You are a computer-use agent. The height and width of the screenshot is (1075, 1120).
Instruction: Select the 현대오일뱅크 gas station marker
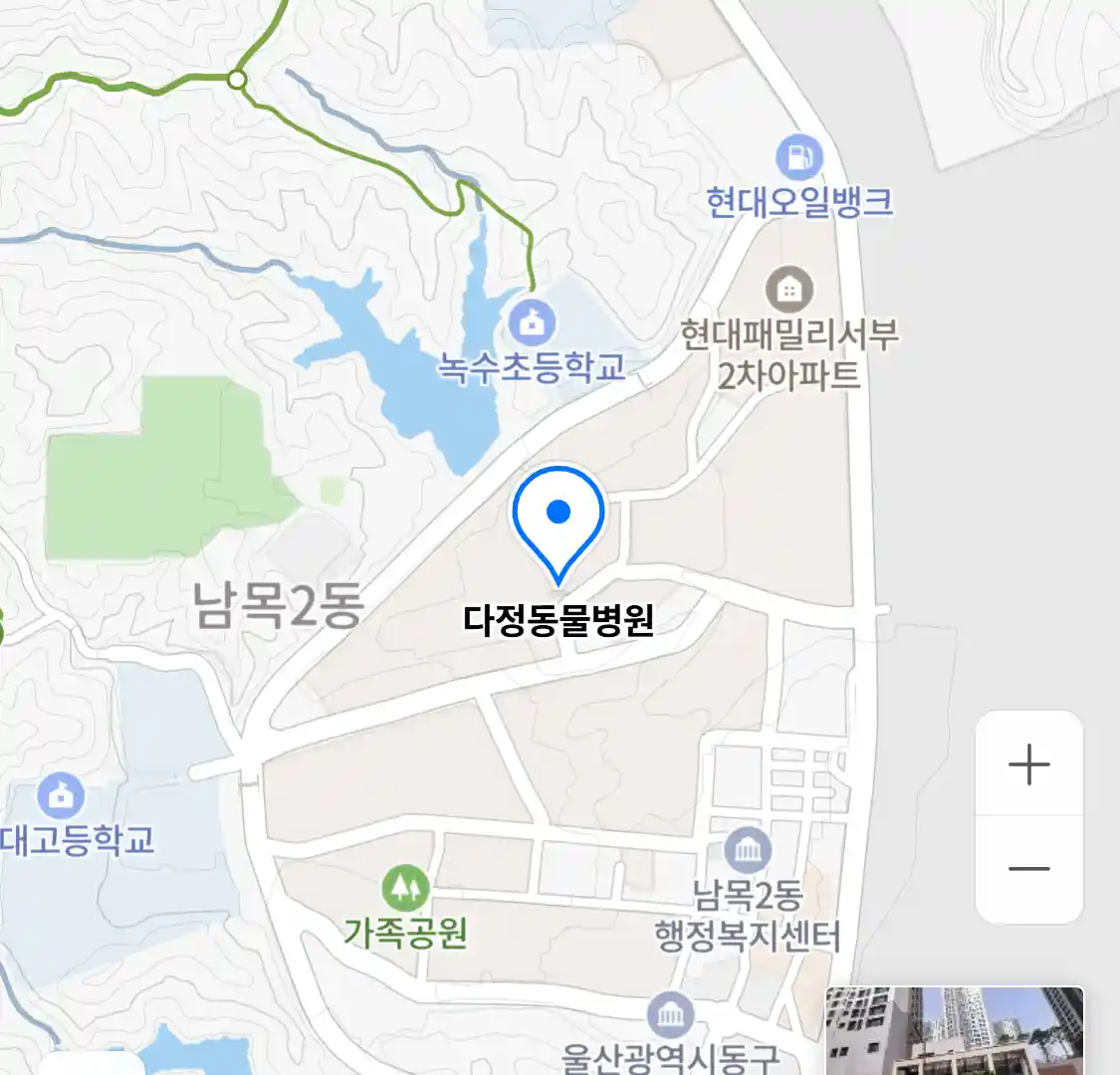click(798, 157)
